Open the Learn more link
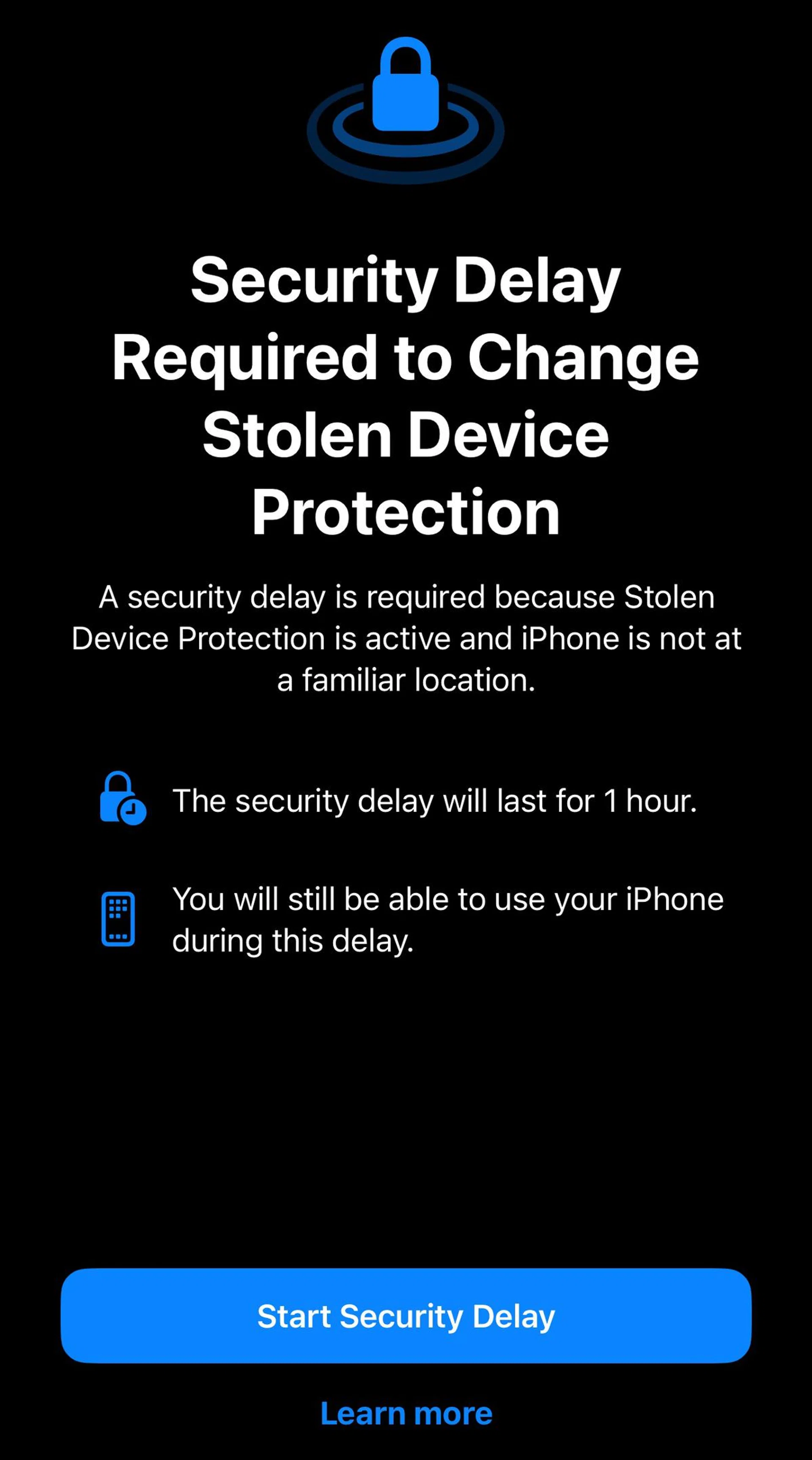This screenshot has height=1460, width=812. click(x=406, y=1413)
